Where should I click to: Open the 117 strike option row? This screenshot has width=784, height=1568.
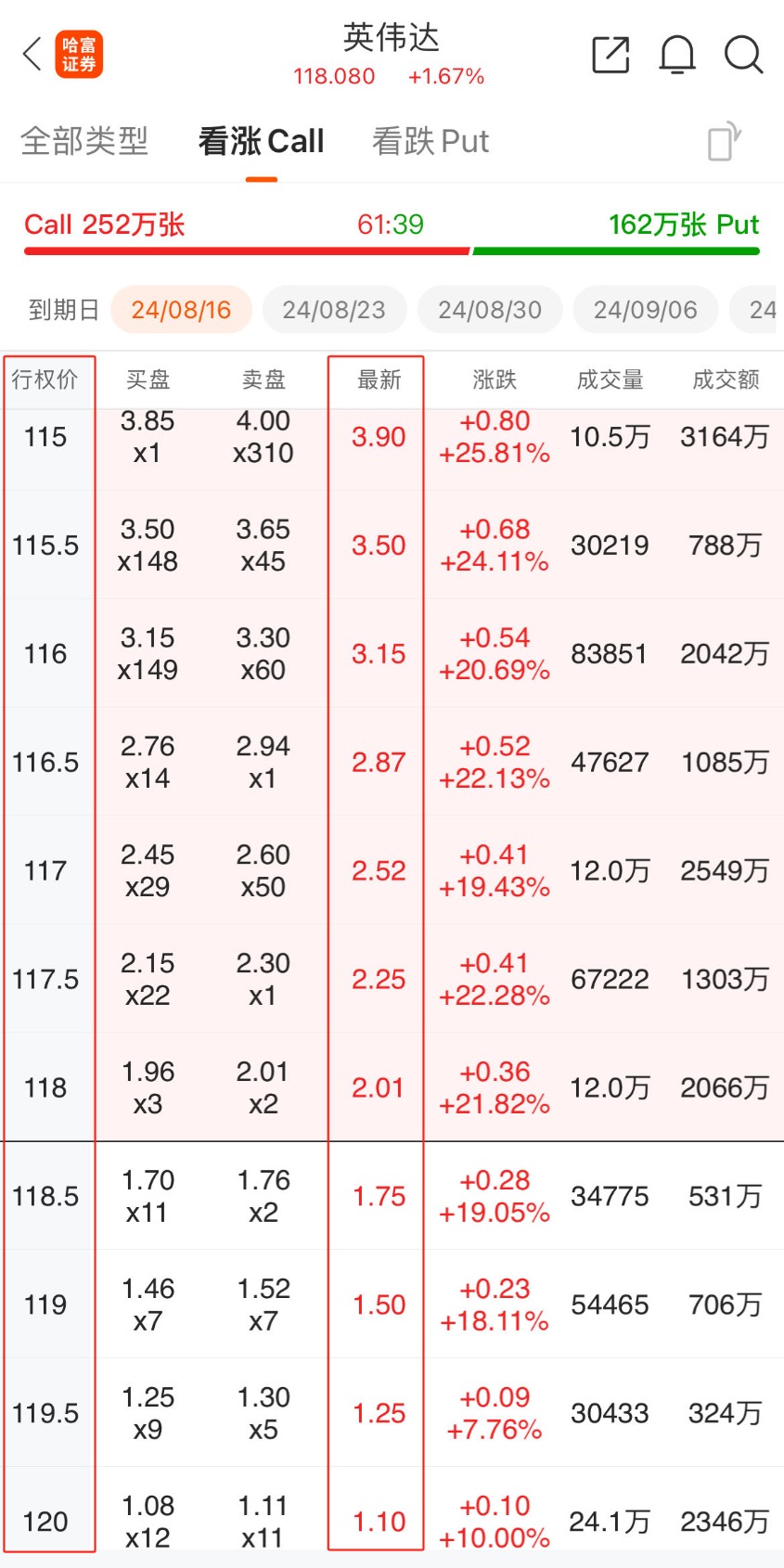click(392, 870)
